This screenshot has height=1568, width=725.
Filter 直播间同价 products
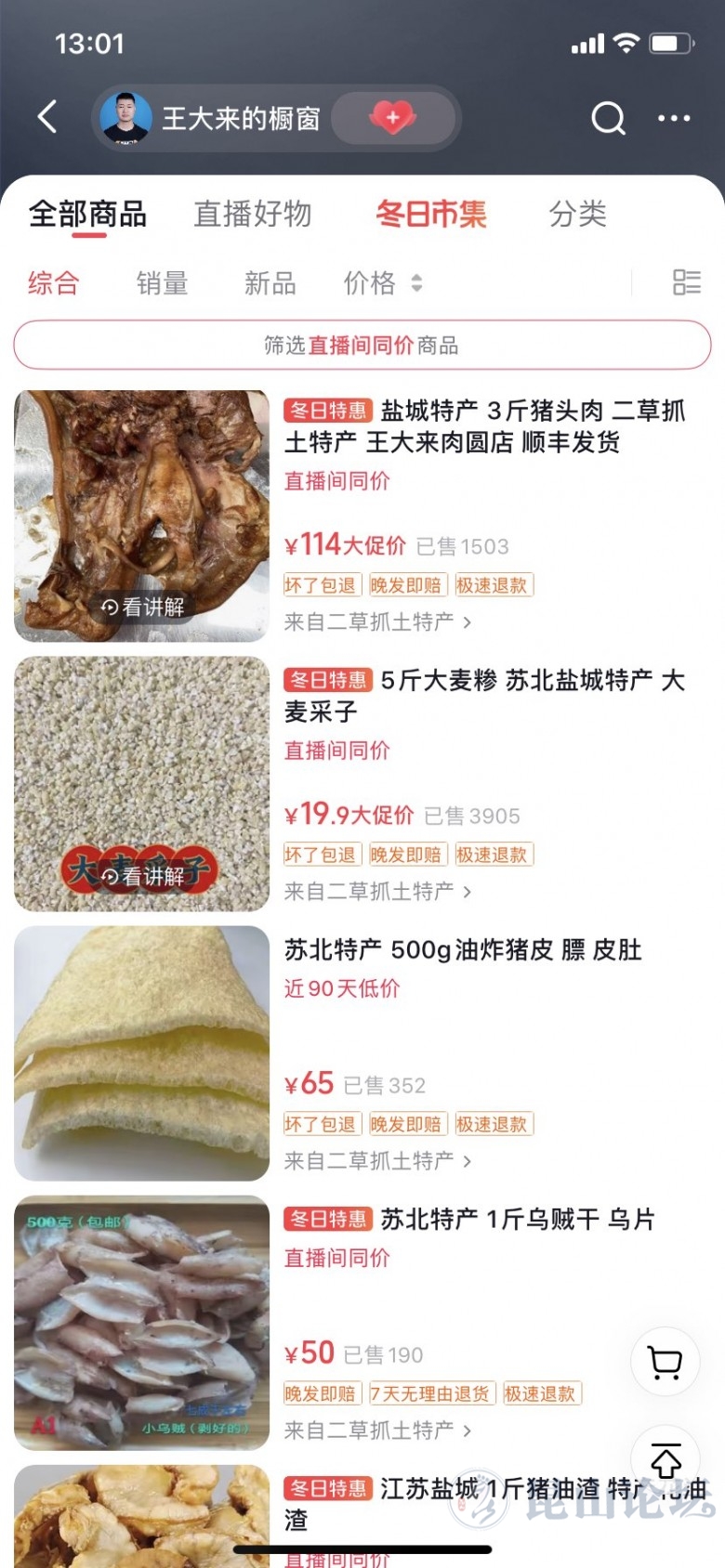coord(362,346)
